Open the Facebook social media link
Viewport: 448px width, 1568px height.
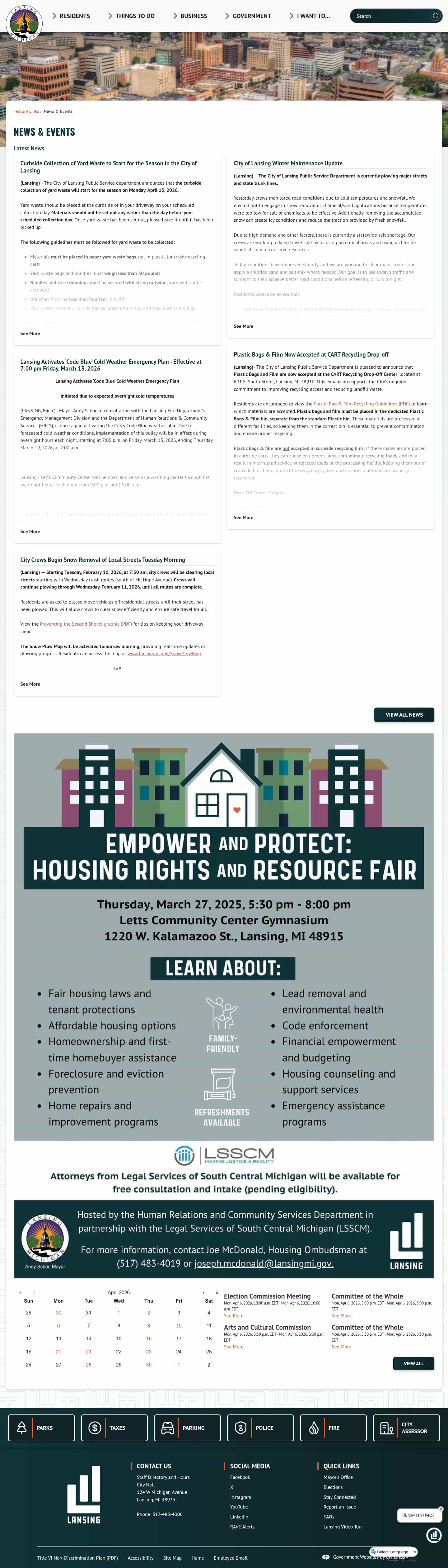click(x=240, y=1477)
